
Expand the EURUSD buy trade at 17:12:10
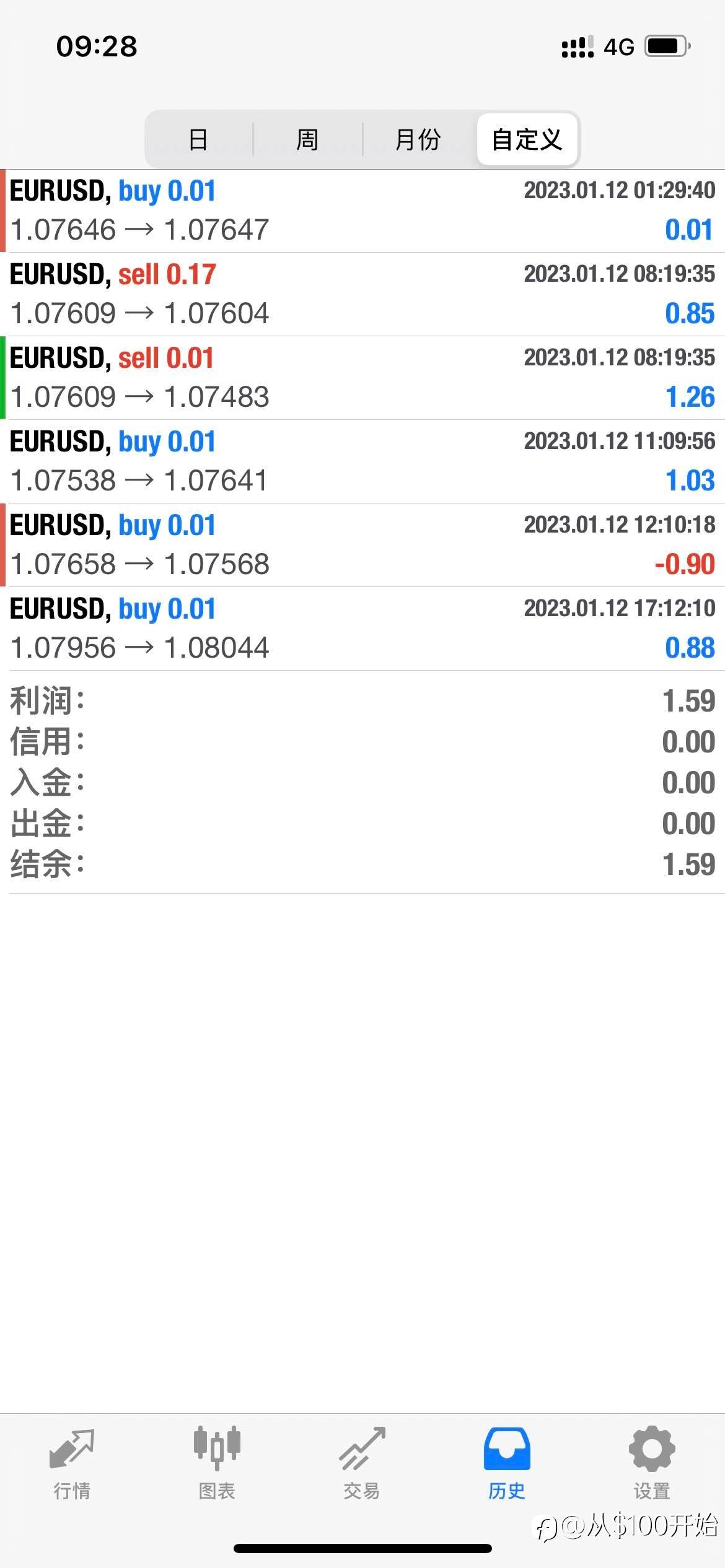[x=362, y=629]
